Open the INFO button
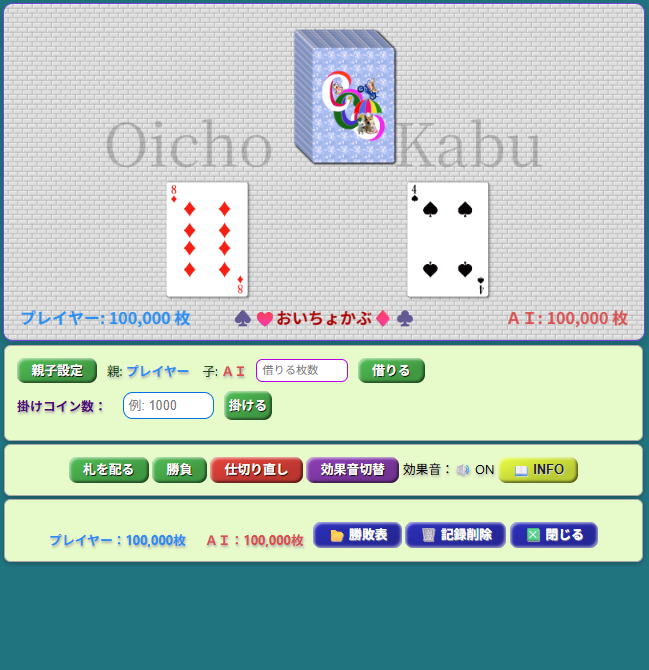 coord(538,470)
